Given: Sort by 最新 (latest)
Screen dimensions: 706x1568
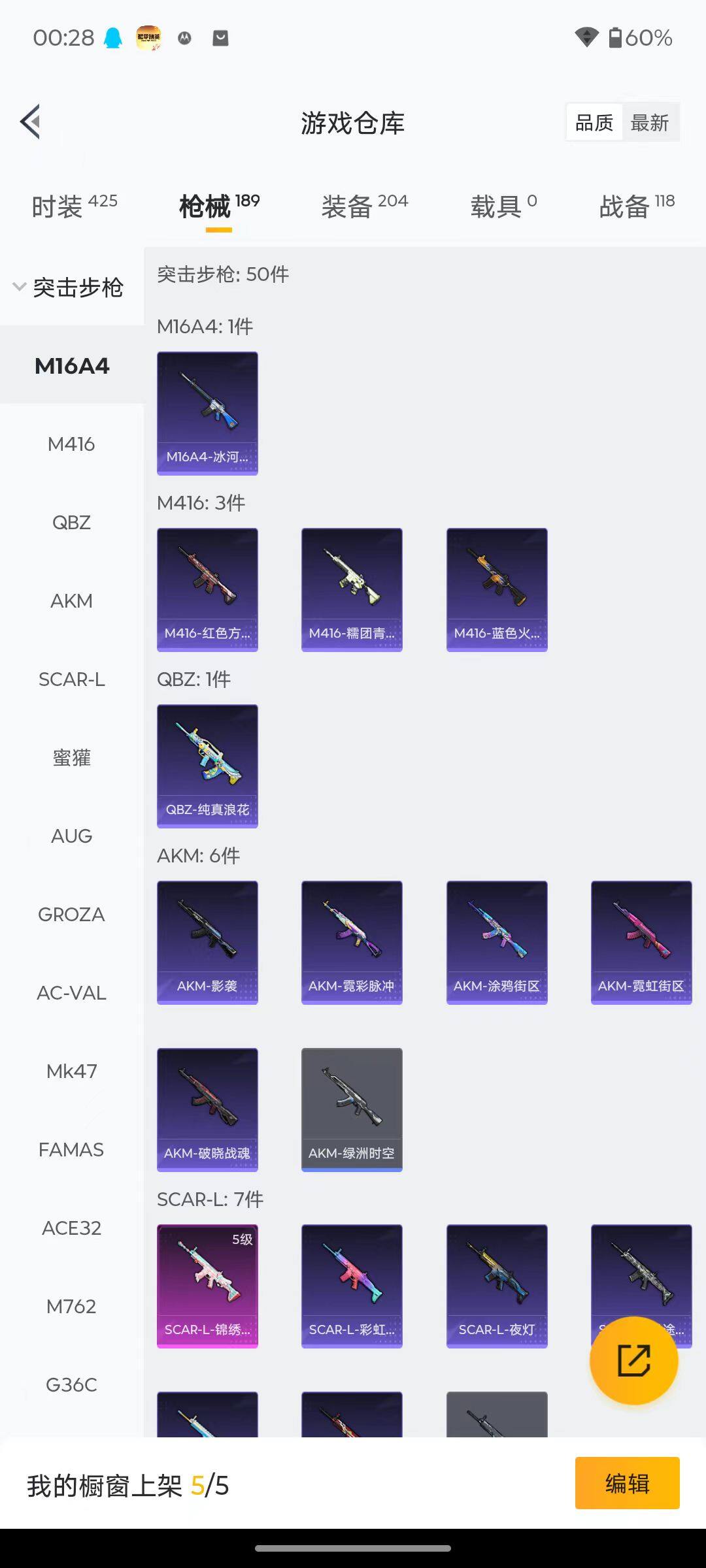Looking at the screenshot, I should 649,123.
